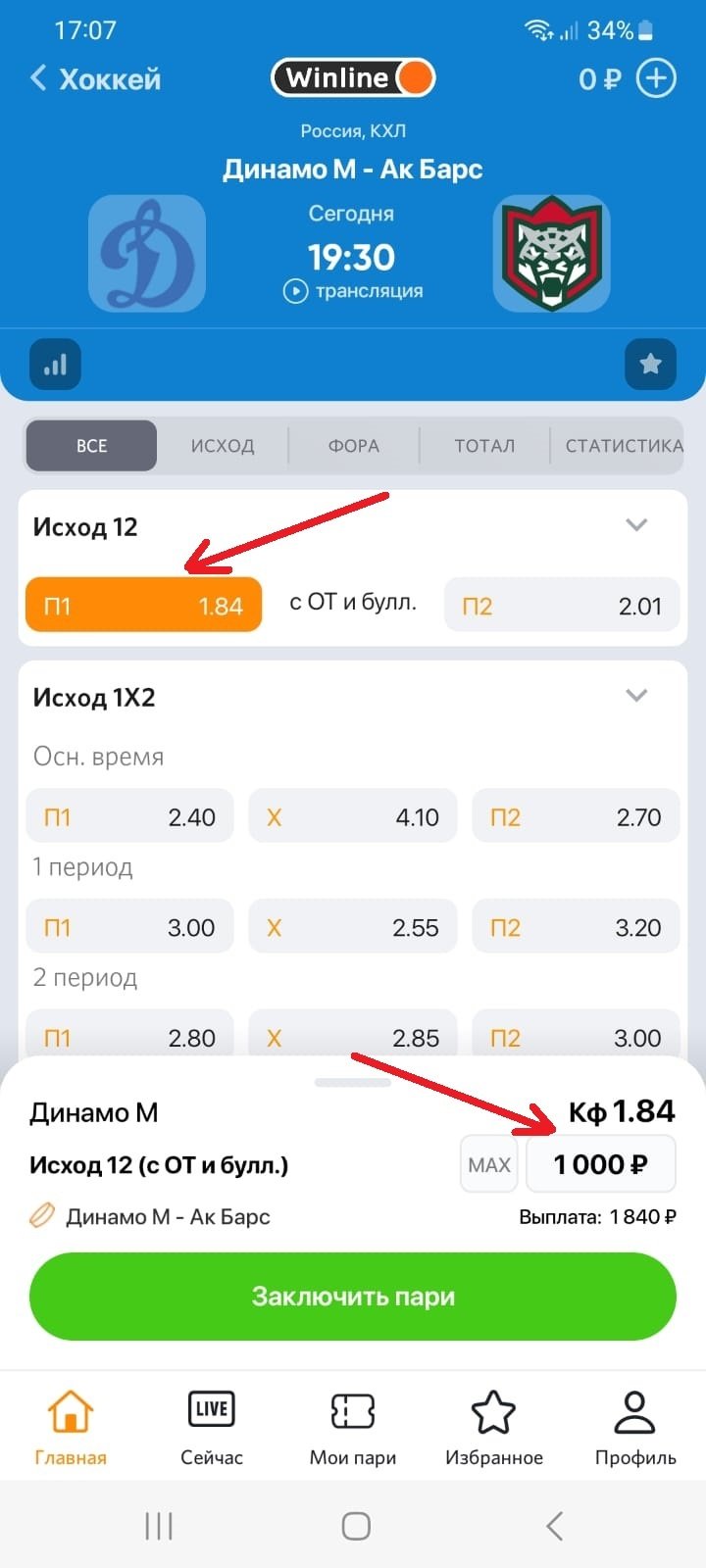The width and height of the screenshot is (706, 1568).
Task: Edit the 1 000 ₽ stake field
Action: (x=600, y=1164)
